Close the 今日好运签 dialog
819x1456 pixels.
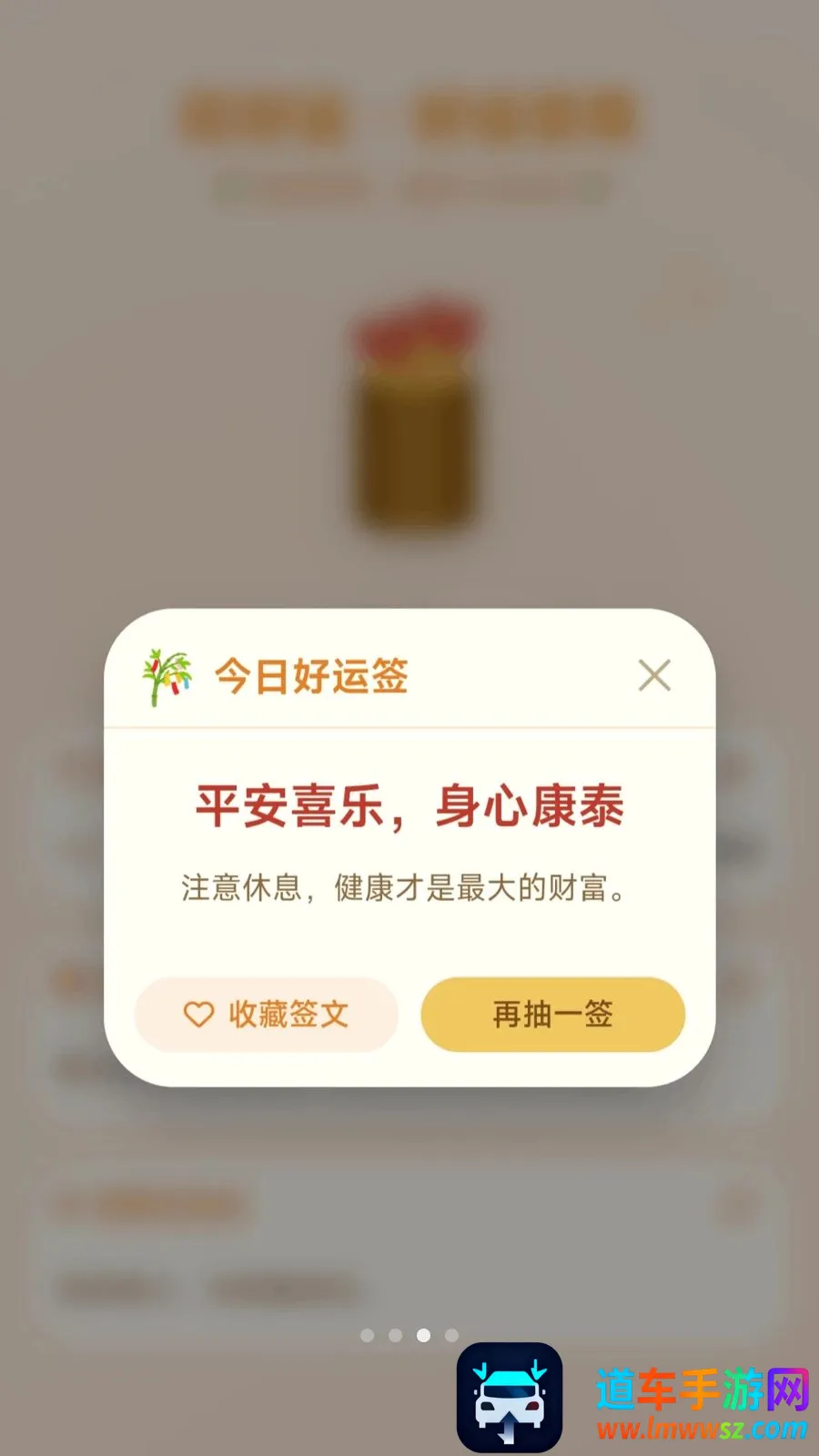pos(654,675)
